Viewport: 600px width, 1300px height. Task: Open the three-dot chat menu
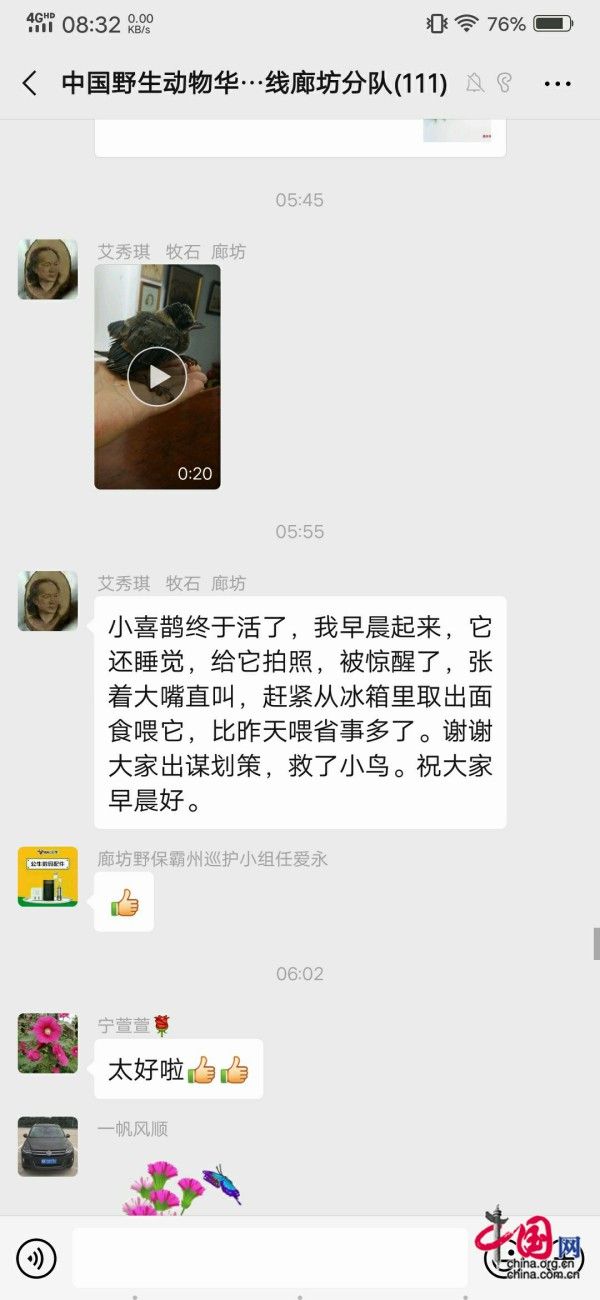coord(557,83)
